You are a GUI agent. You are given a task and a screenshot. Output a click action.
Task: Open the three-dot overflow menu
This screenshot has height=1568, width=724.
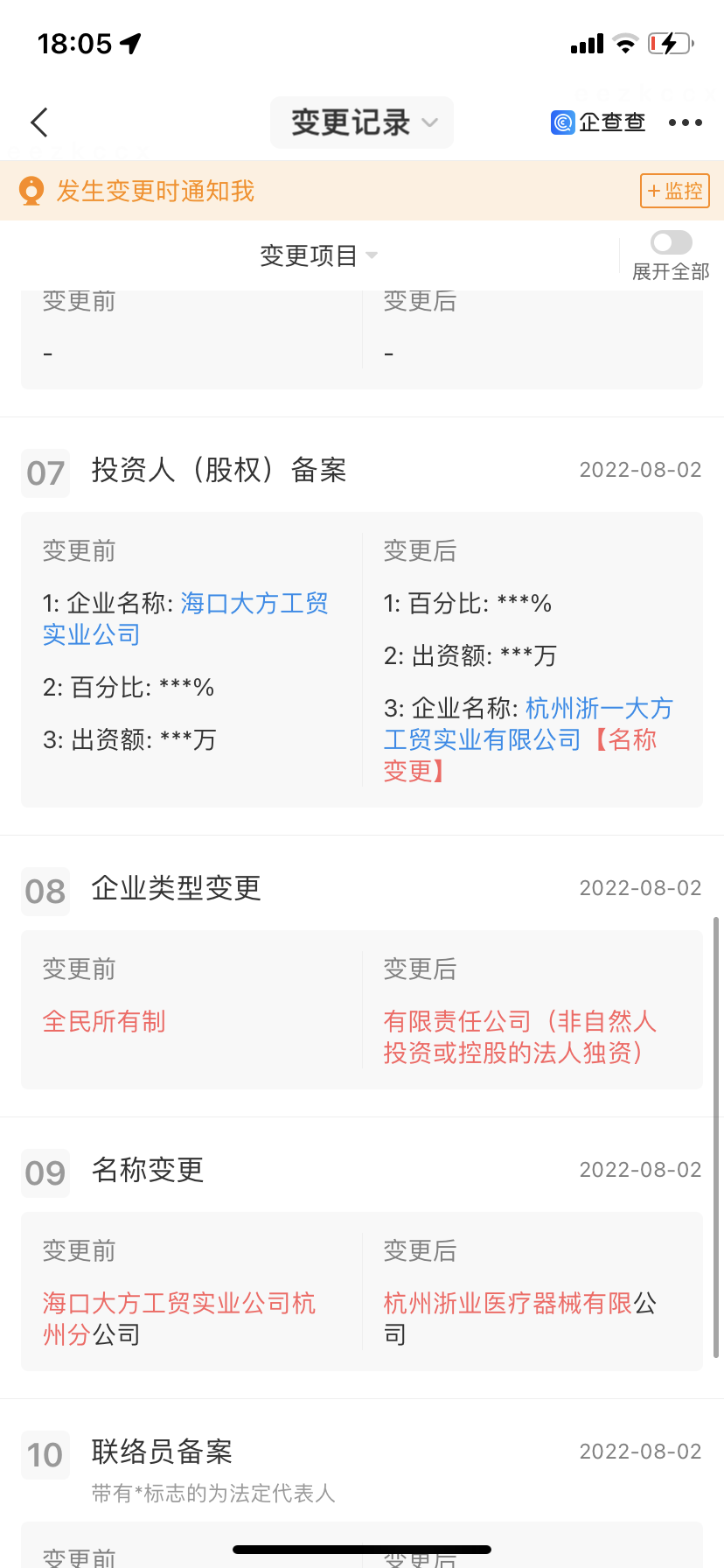tap(685, 122)
